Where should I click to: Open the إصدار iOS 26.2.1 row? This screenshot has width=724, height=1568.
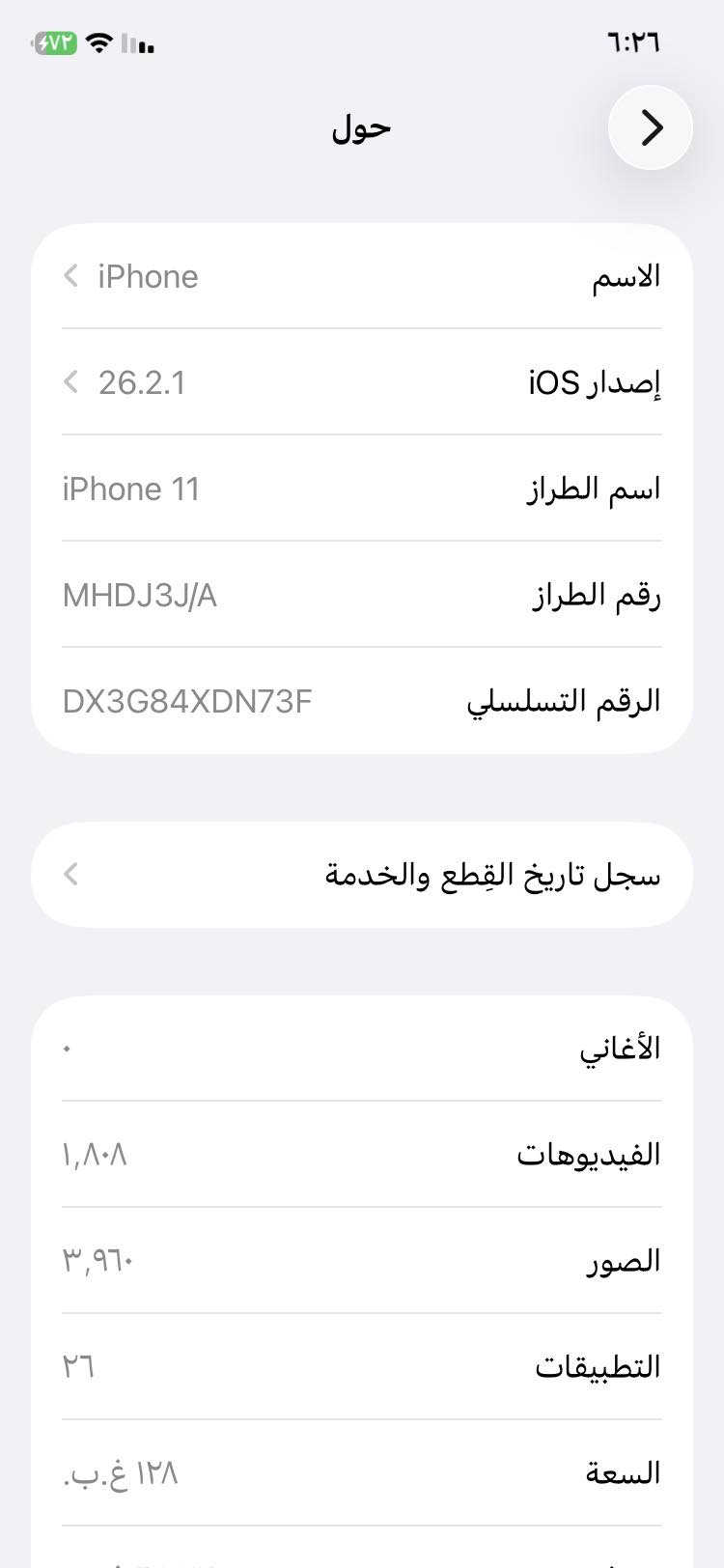362,383
